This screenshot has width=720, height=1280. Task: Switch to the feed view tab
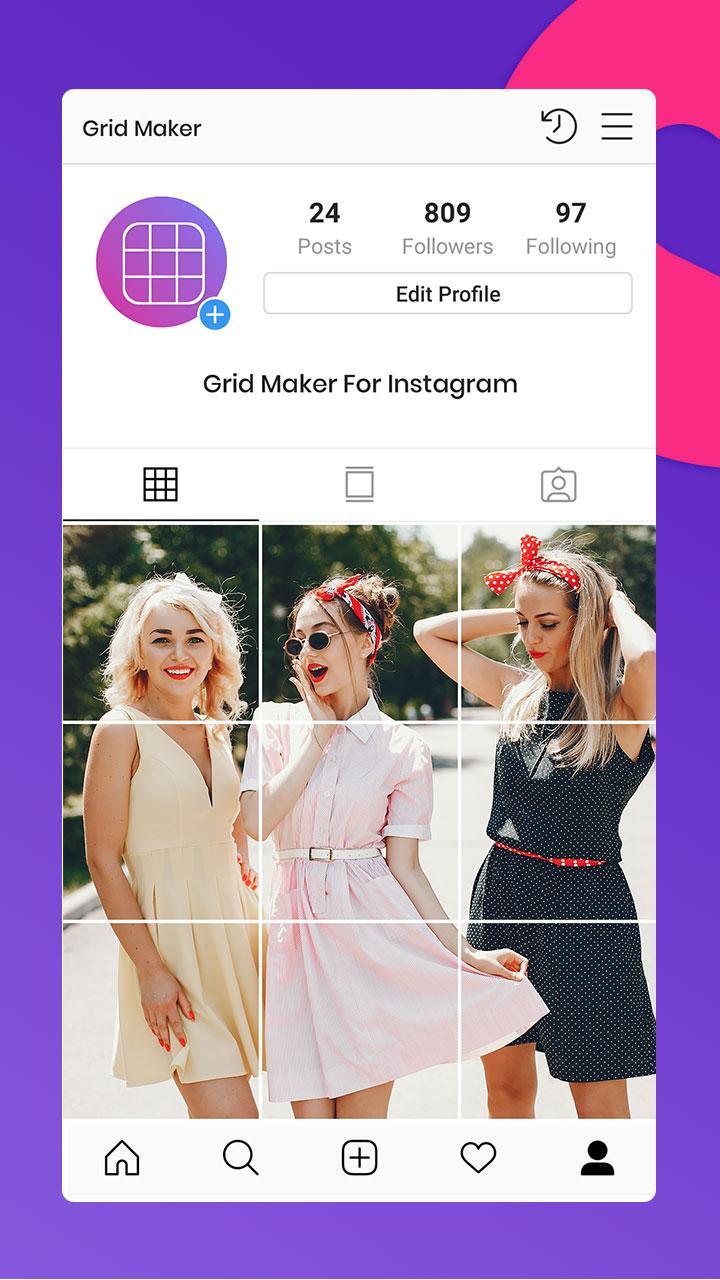pos(359,483)
